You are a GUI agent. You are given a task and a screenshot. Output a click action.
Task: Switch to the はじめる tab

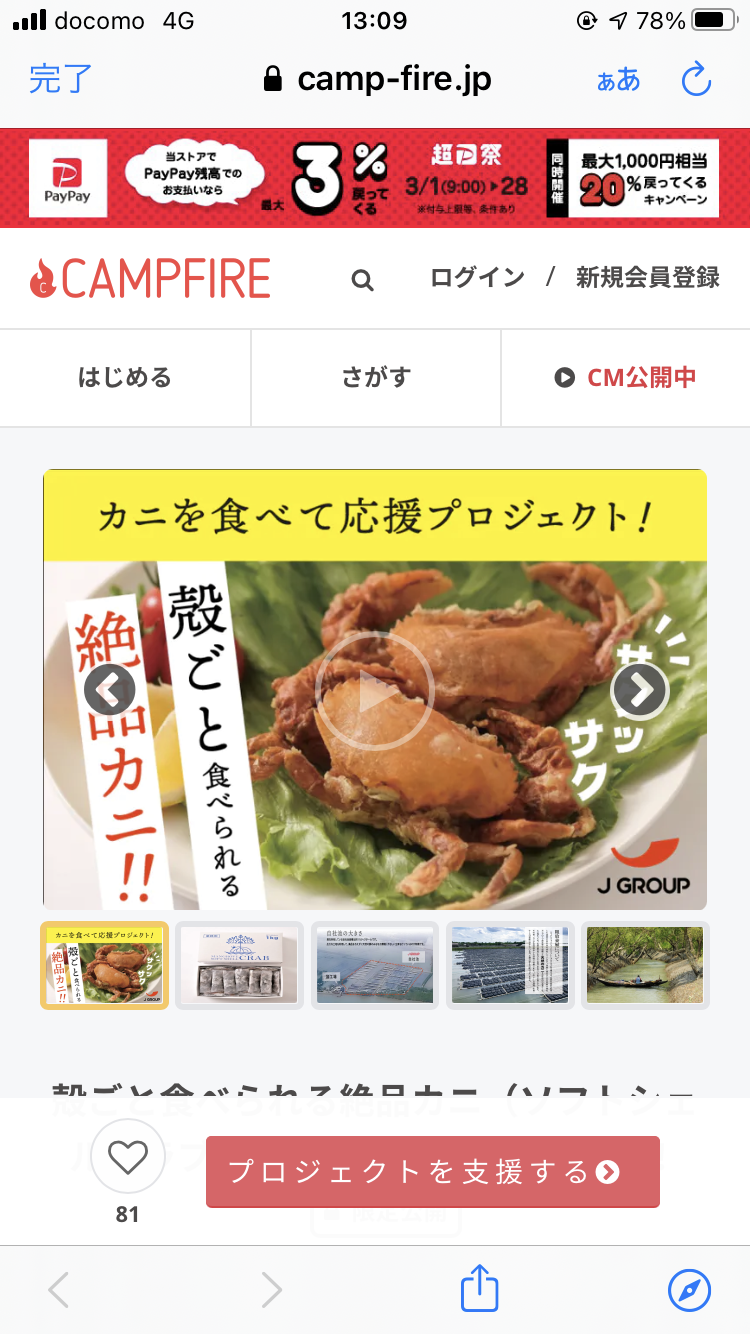point(125,378)
